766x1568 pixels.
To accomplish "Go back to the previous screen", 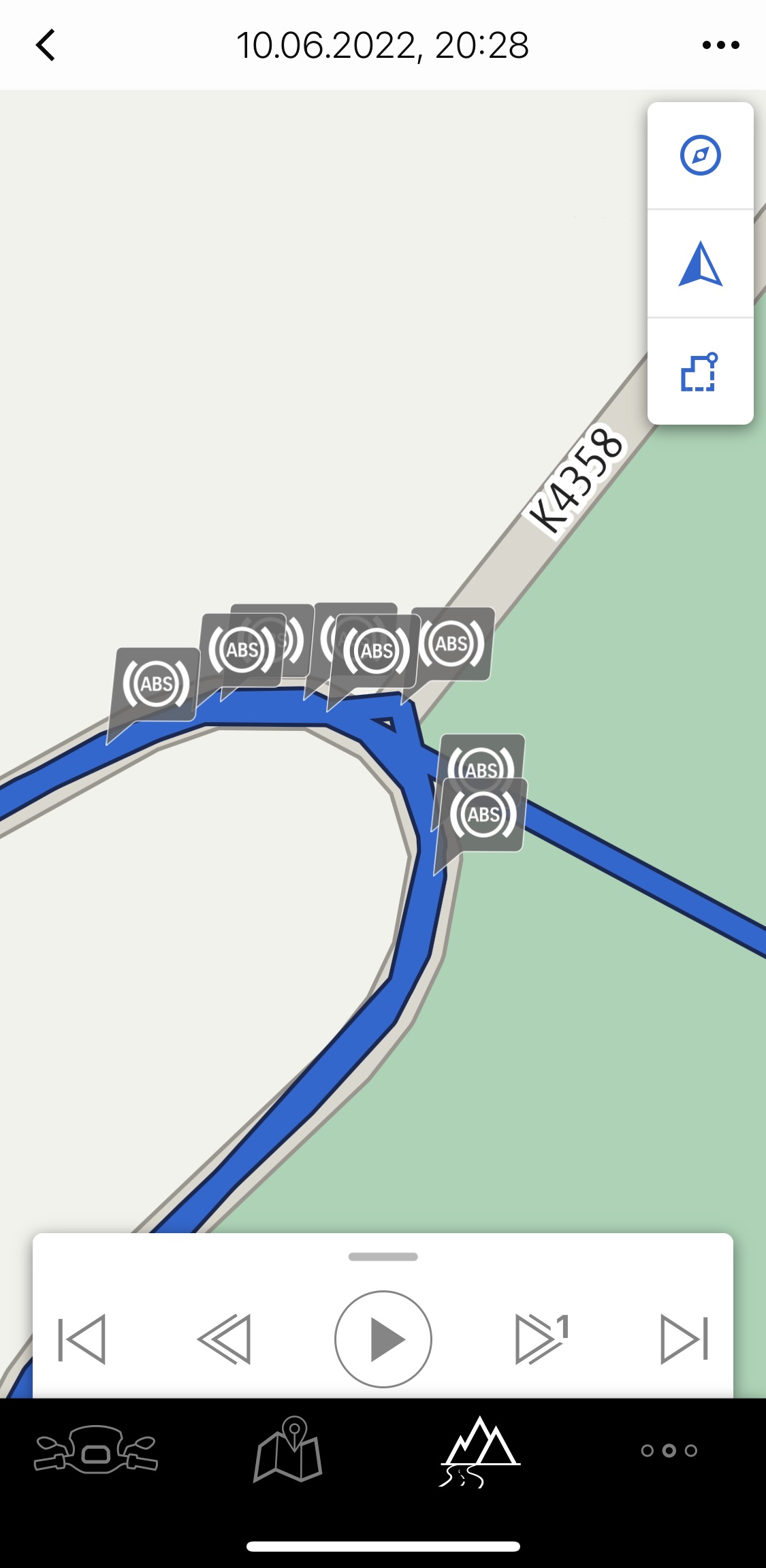I will point(46,46).
